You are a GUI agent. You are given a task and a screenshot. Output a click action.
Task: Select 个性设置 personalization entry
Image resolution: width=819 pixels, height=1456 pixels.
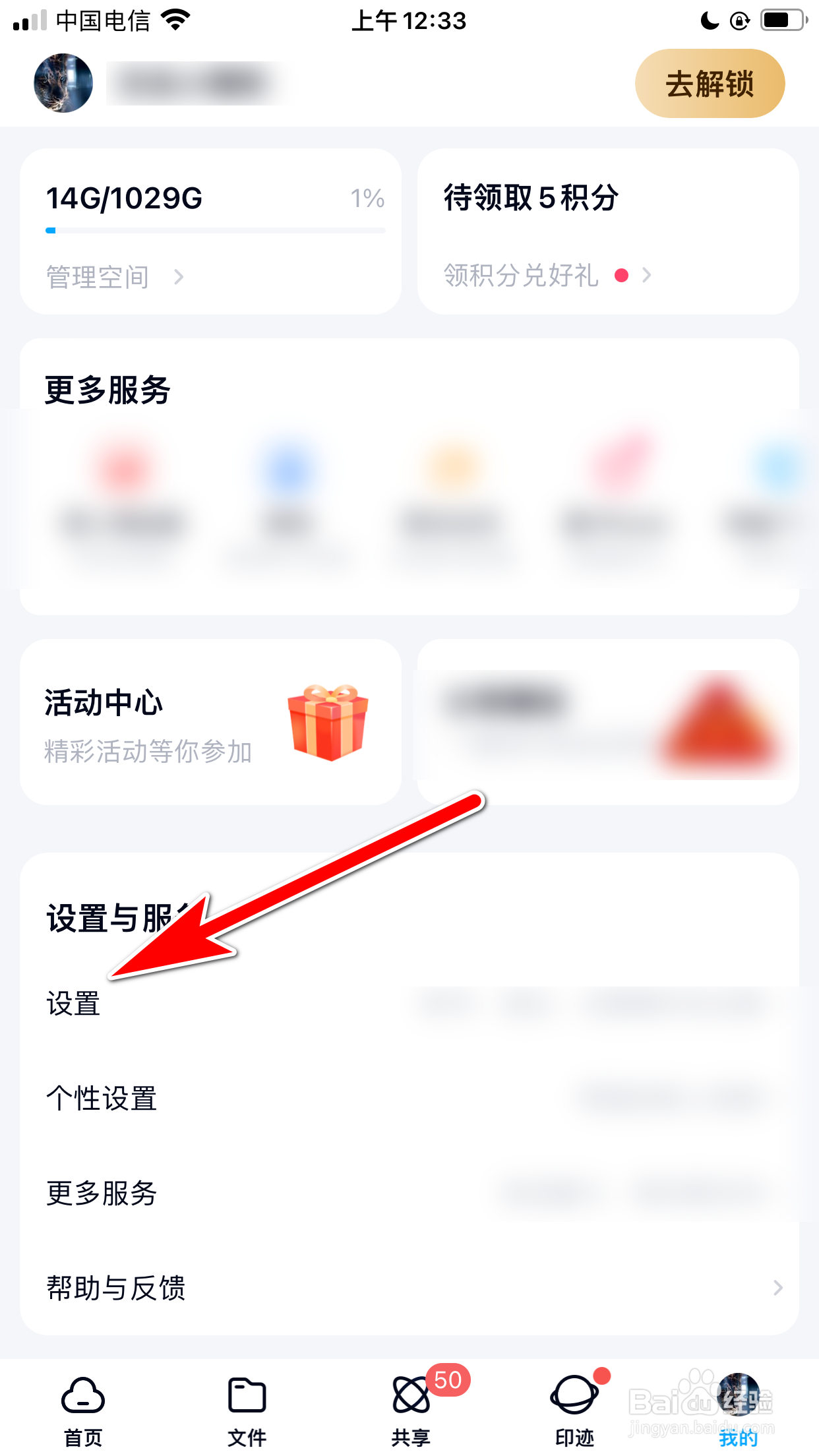[x=101, y=1098]
